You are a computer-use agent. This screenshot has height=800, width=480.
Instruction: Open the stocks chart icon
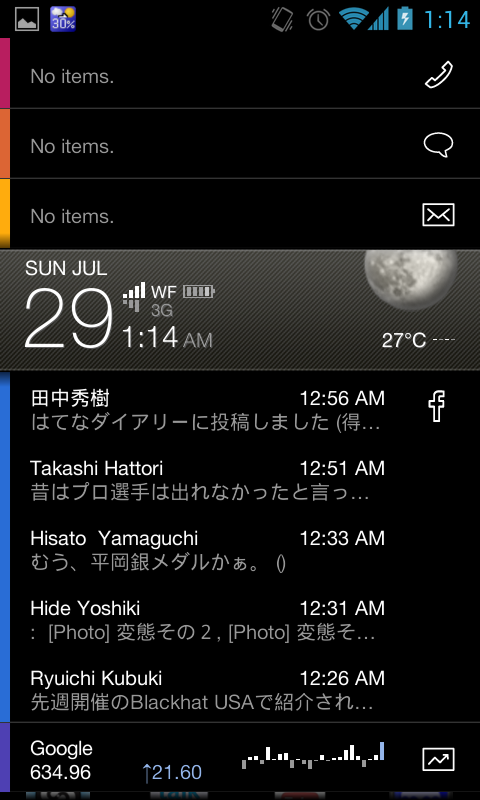coord(438,759)
